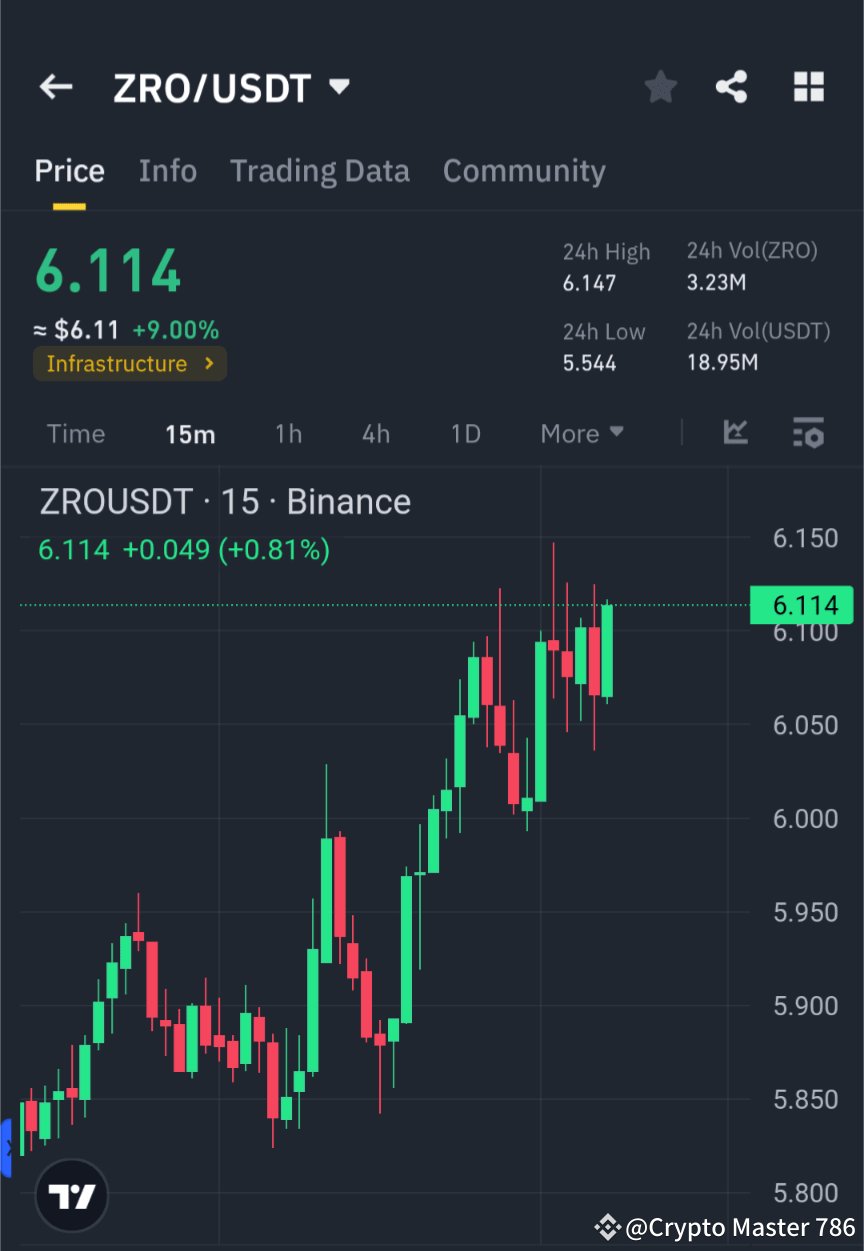The width and height of the screenshot is (864, 1251).
Task: Open the blue handle on chart left edge
Action: pyautogui.click(x=8, y=1145)
